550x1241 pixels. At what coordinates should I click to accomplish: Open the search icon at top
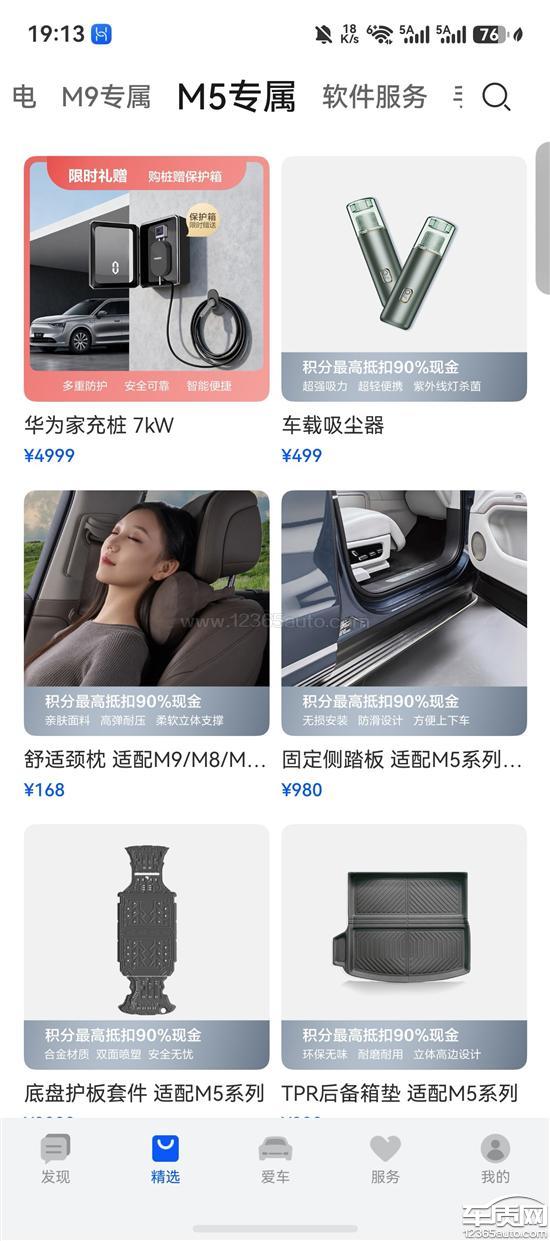[496, 97]
